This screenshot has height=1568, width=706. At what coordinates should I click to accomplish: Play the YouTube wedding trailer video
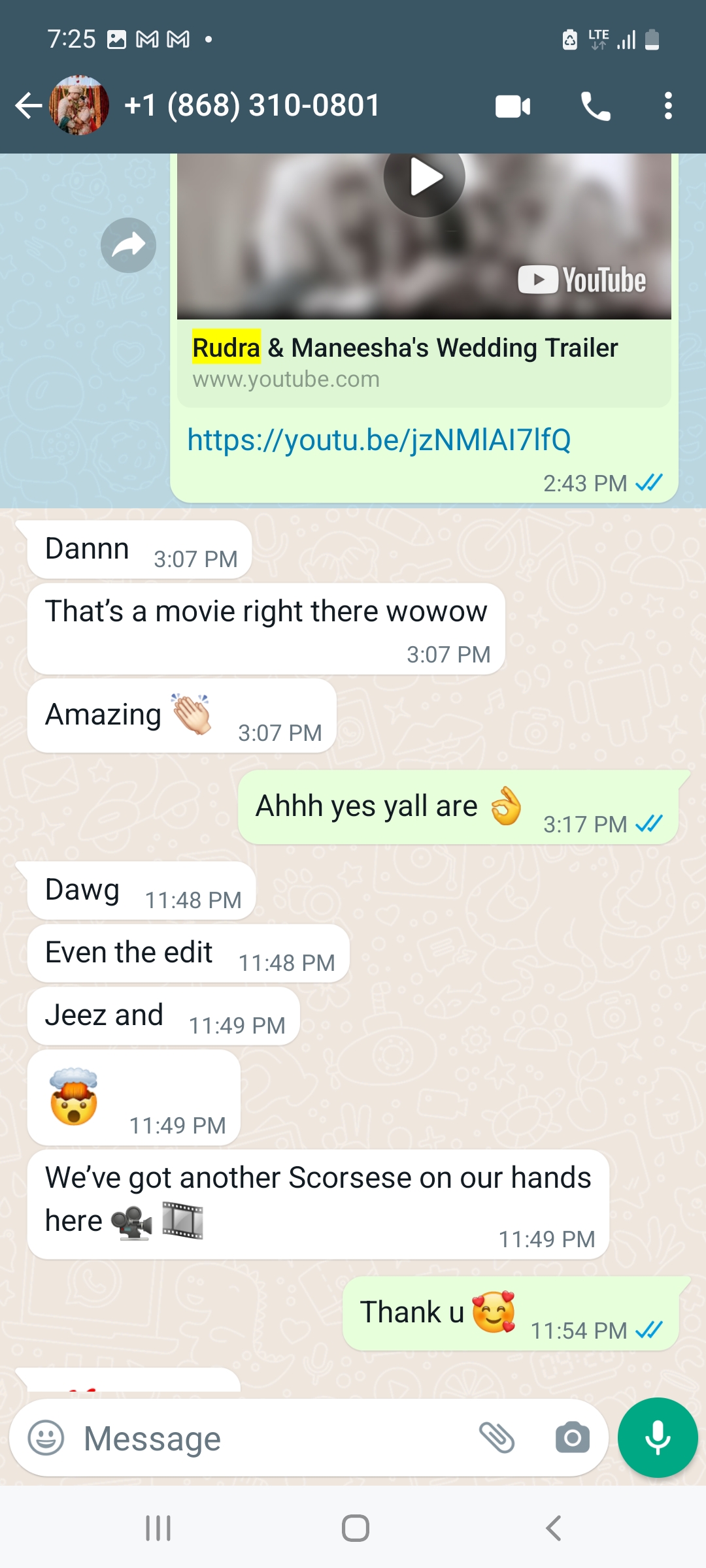pos(424,178)
